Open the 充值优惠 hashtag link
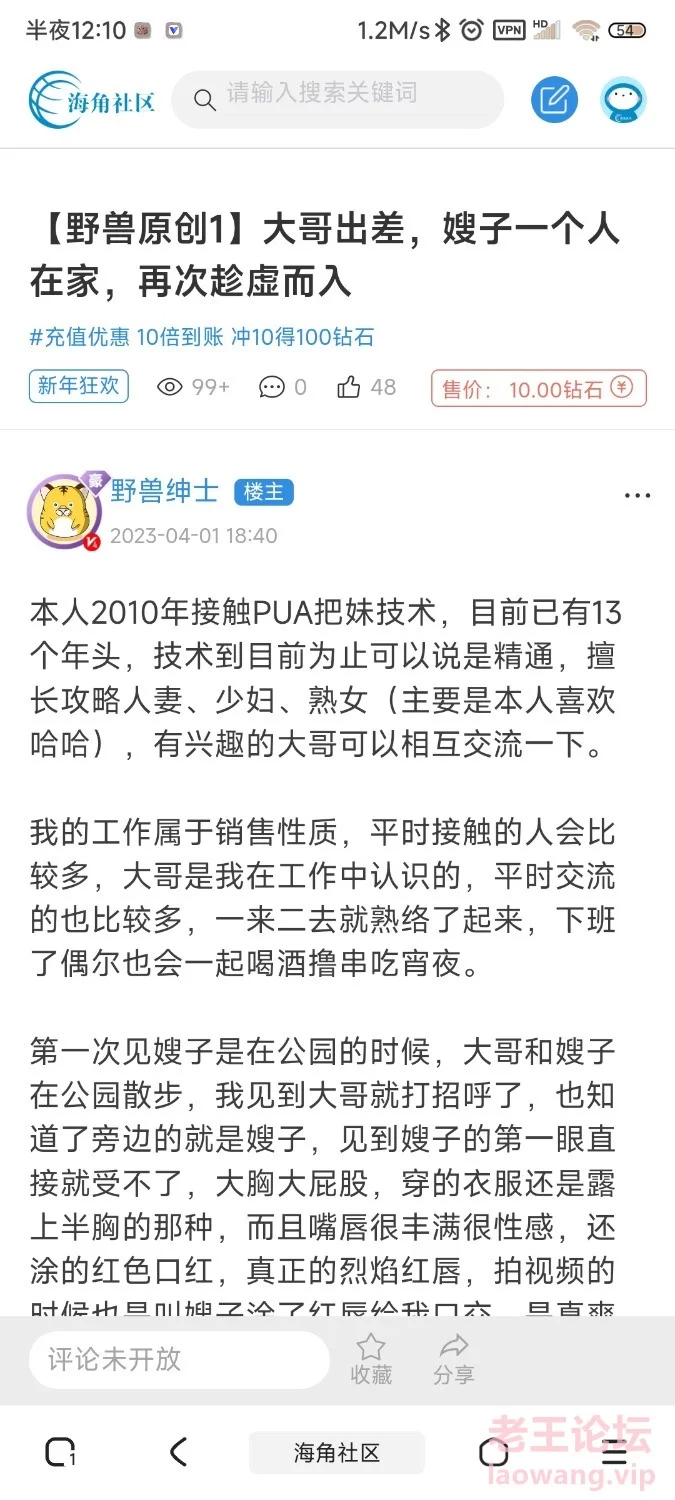The height and width of the screenshot is (1500, 675). click(x=80, y=337)
